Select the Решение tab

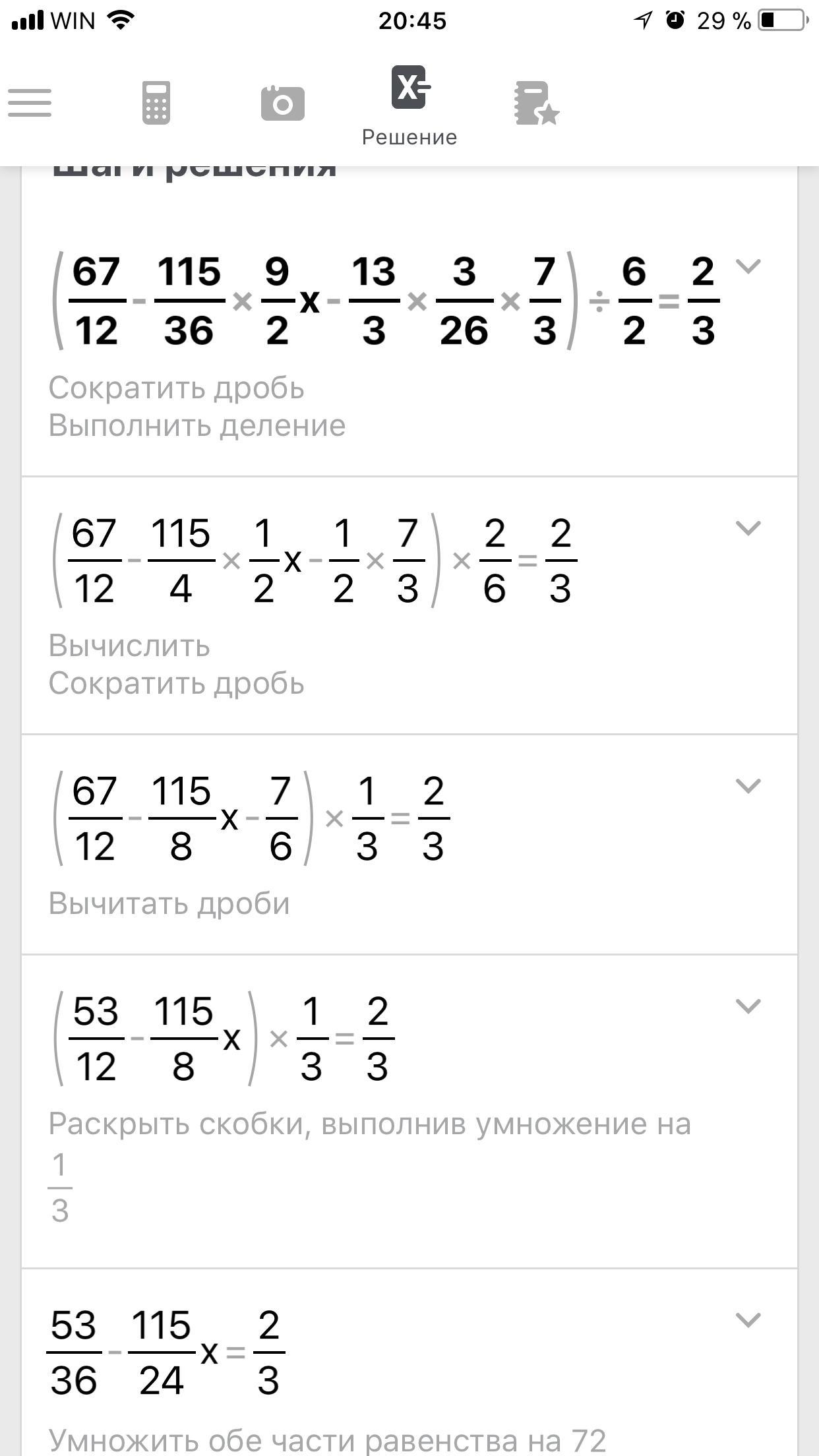409,104
